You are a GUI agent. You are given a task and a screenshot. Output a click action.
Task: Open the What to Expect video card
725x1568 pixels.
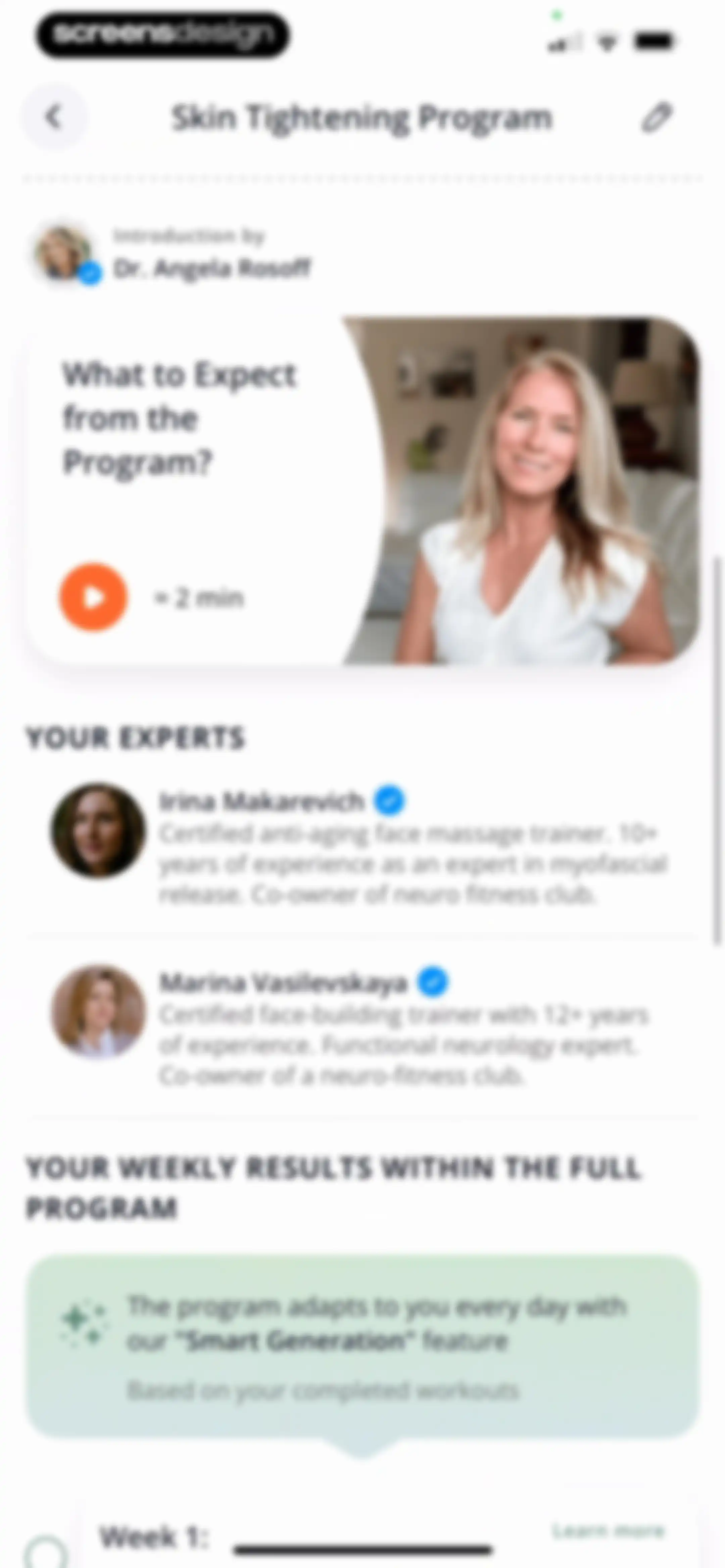tap(363, 491)
